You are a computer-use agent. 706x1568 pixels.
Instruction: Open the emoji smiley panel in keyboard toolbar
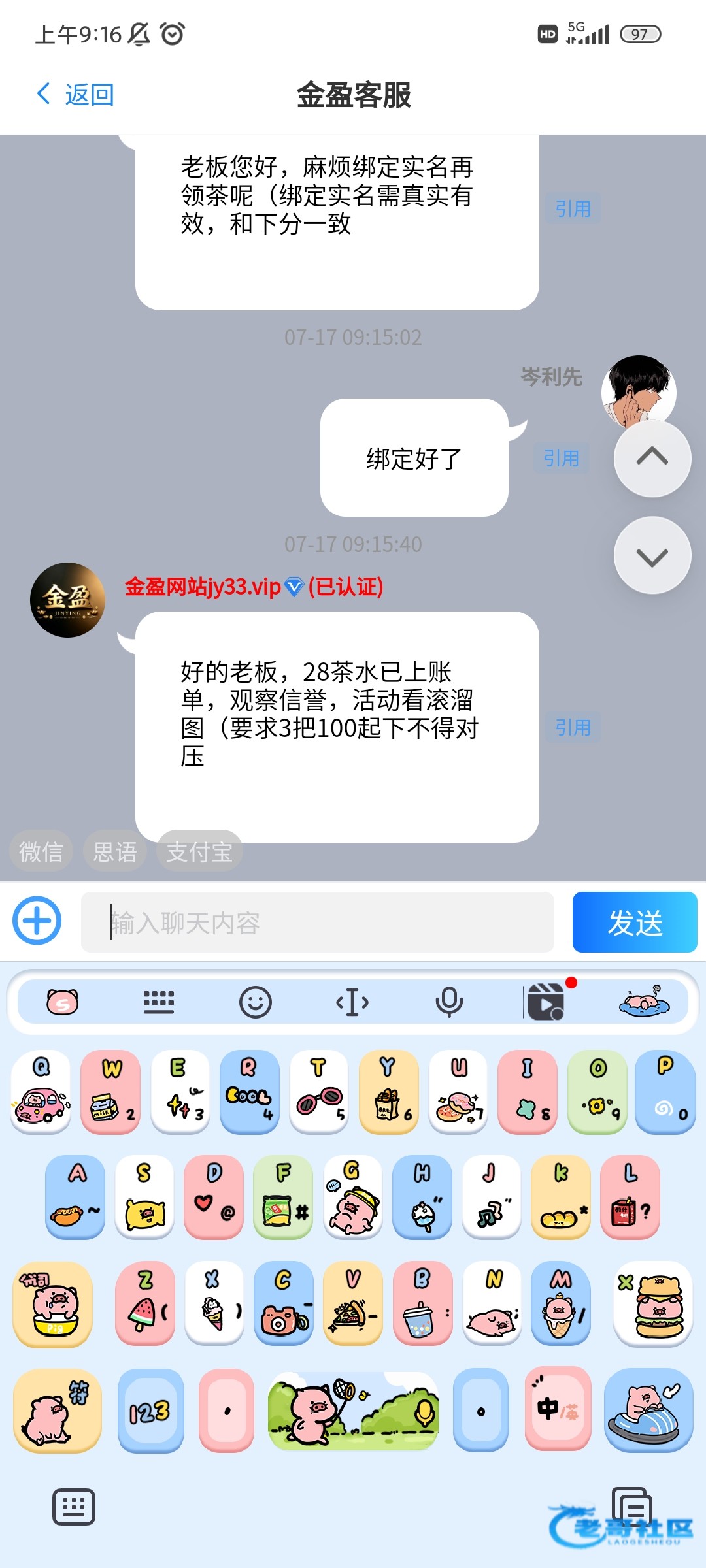pos(256,1002)
